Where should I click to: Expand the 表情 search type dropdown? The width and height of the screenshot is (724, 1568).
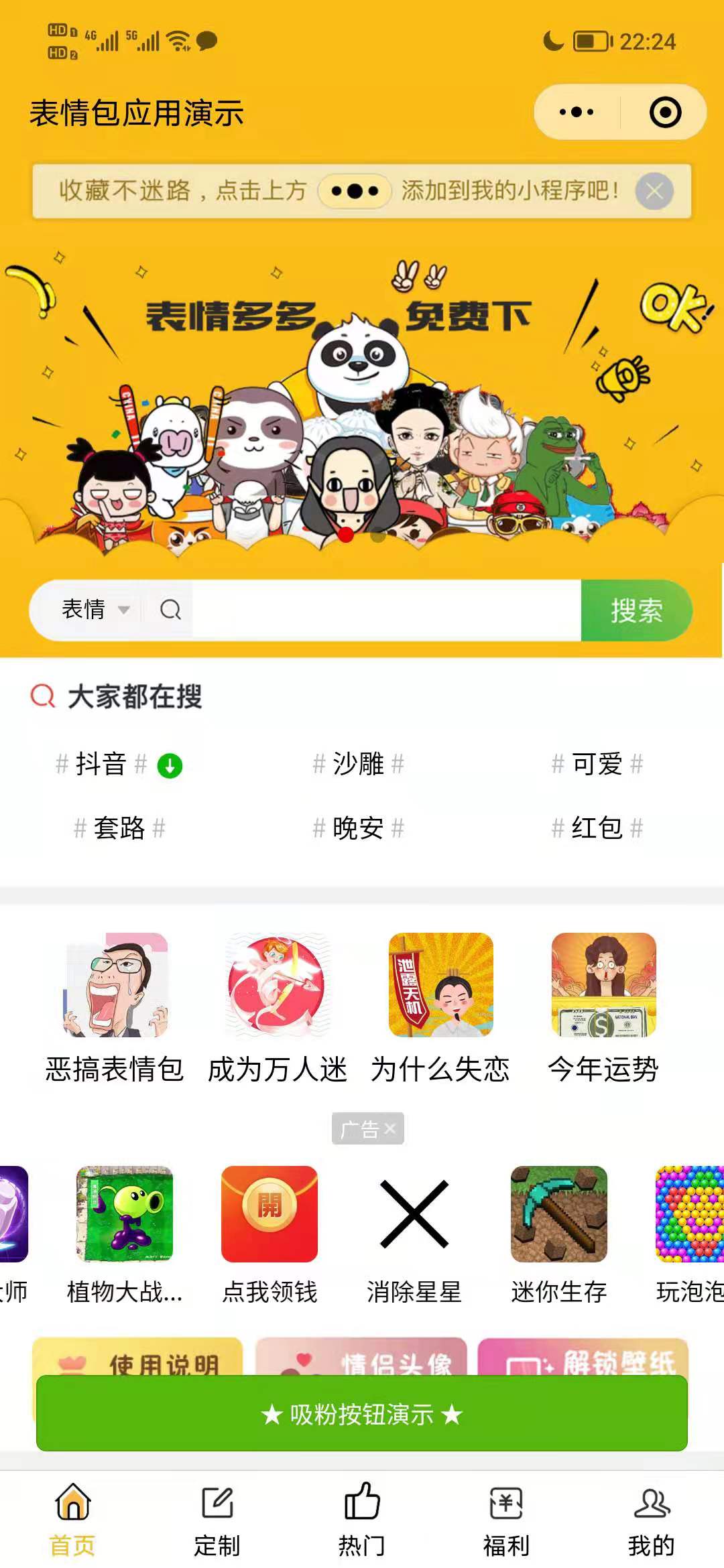click(x=95, y=609)
